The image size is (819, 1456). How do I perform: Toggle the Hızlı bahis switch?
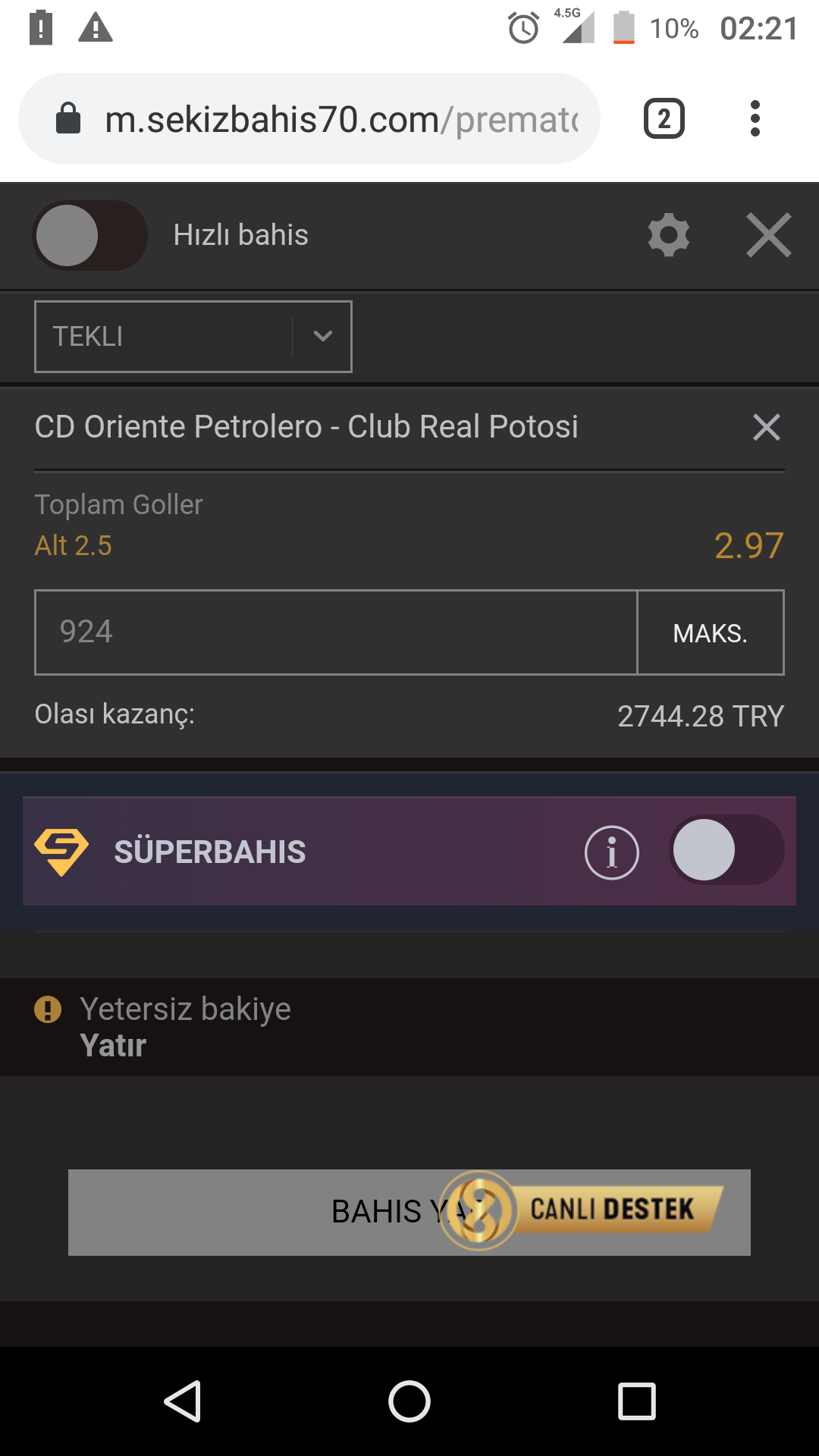click(89, 235)
